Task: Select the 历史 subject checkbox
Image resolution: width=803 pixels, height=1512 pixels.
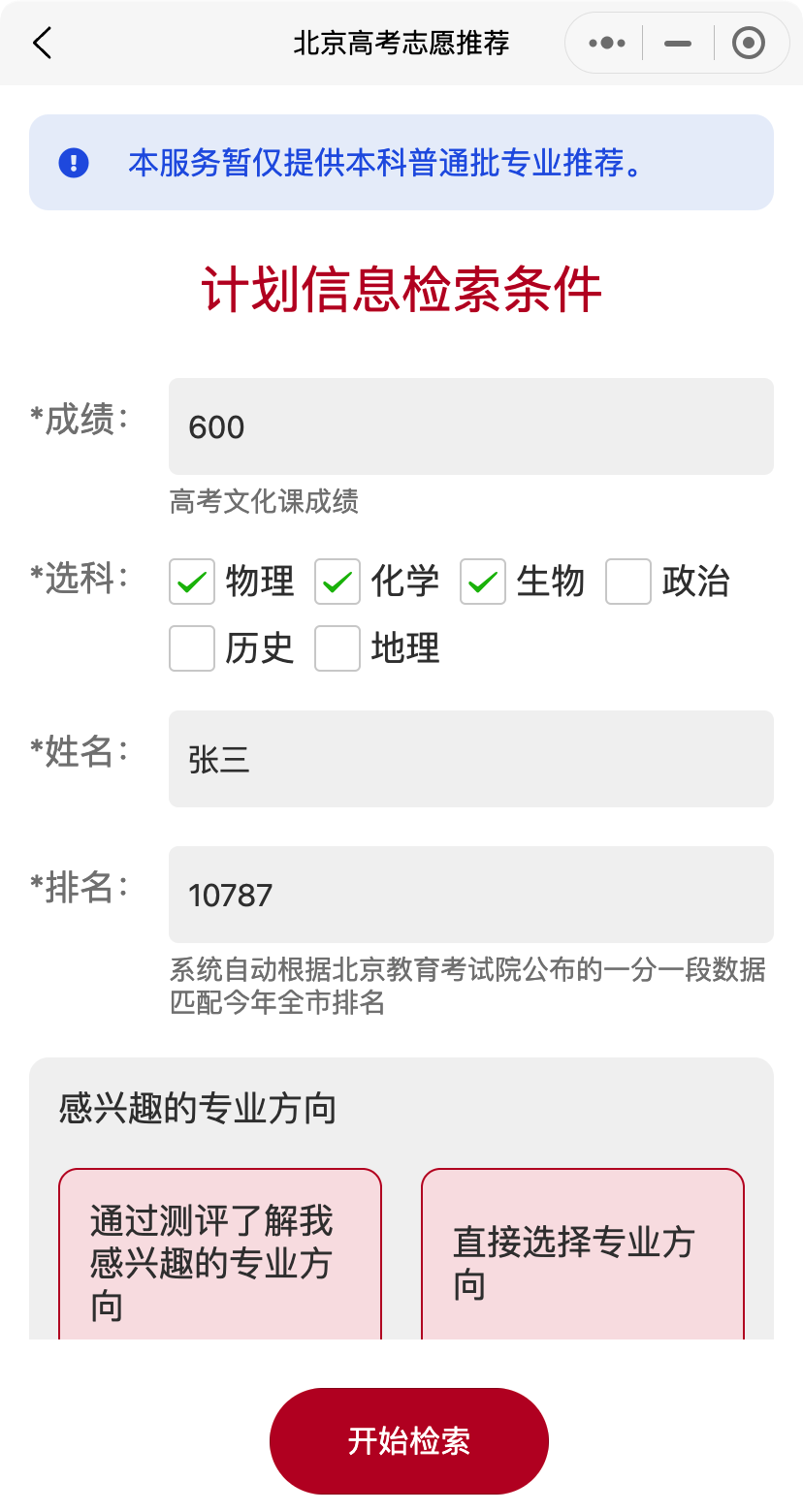Action: (x=192, y=648)
